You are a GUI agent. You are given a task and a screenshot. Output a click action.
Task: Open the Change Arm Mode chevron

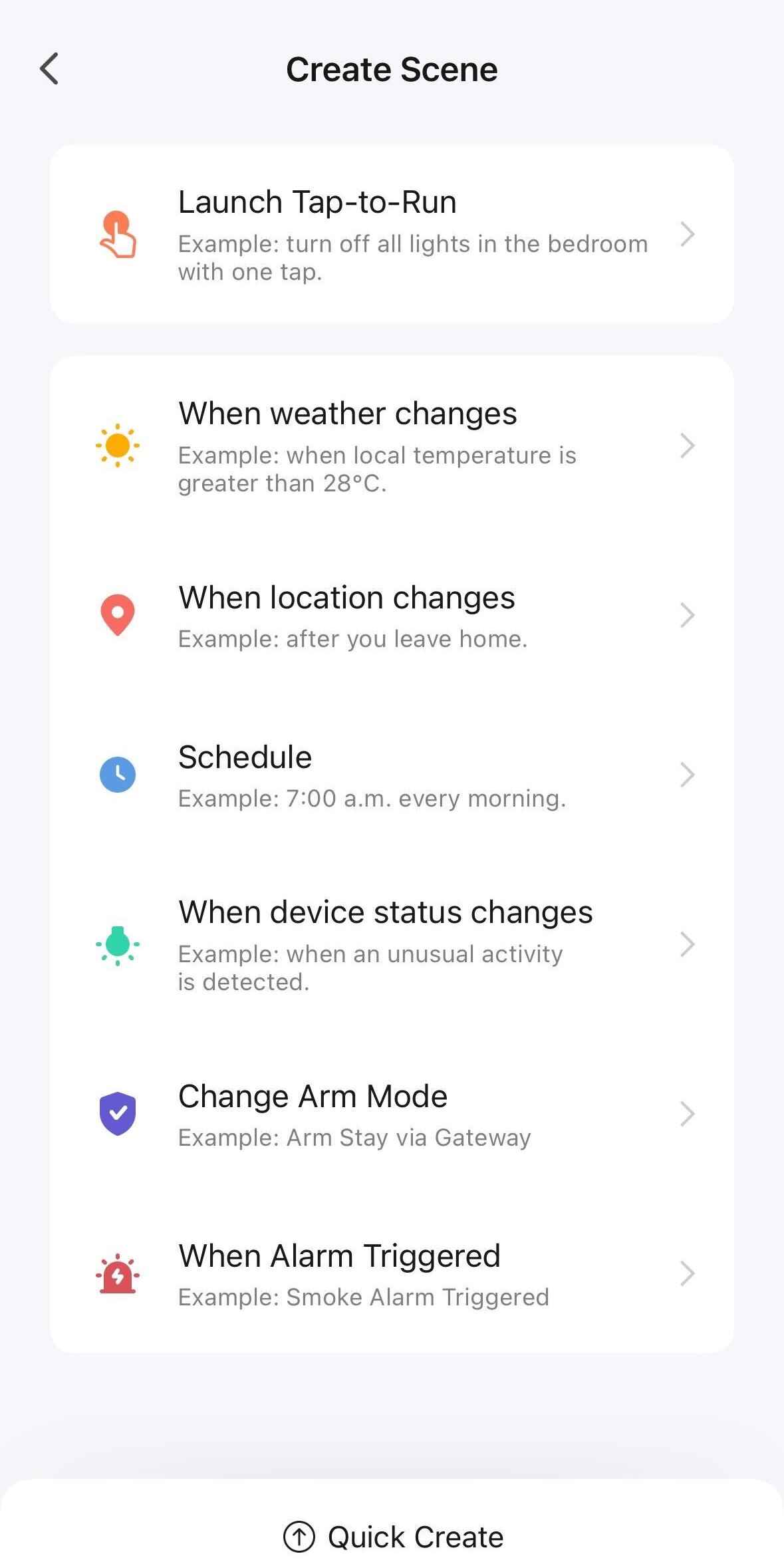(688, 1114)
